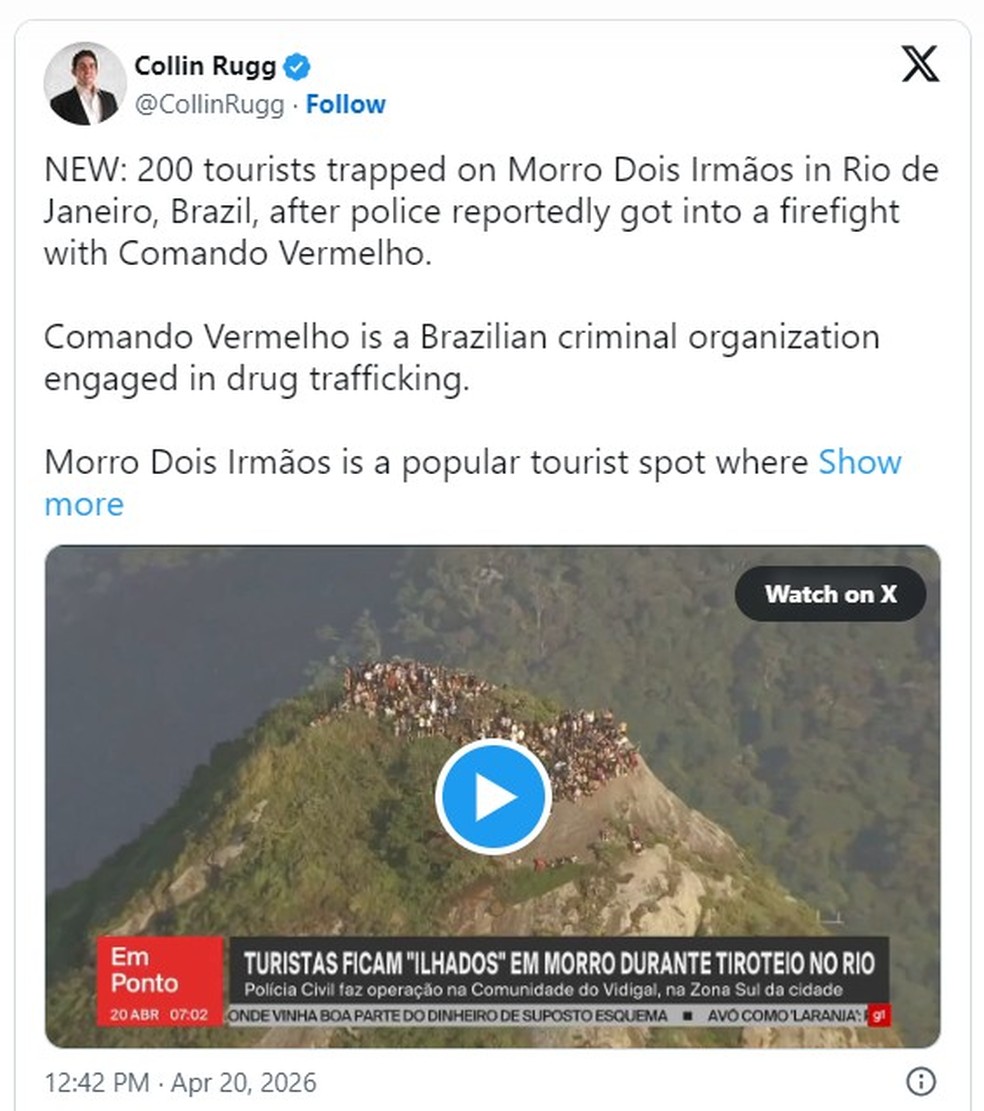The image size is (984, 1111).
Task: Play the Morro Dois Irmãos video
Action: (x=493, y=797)
